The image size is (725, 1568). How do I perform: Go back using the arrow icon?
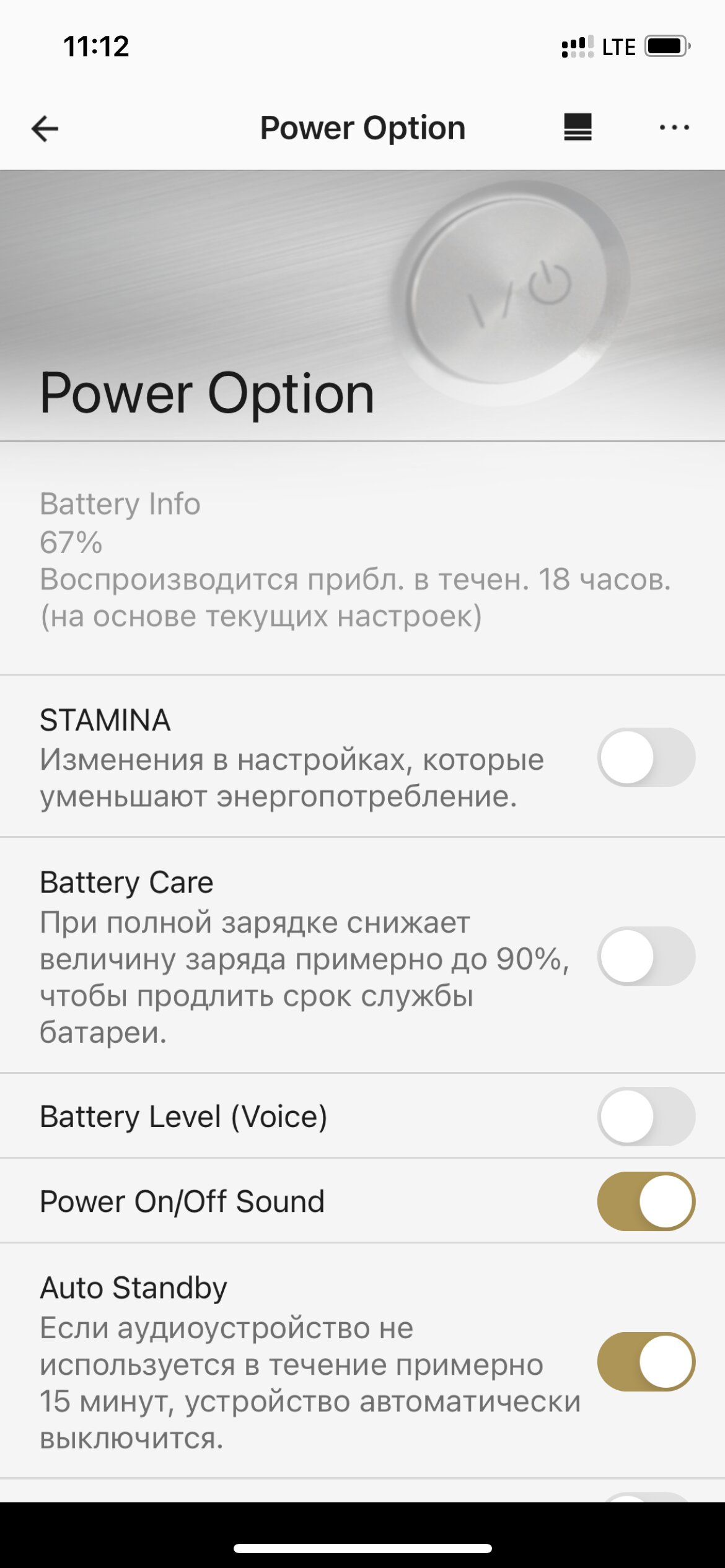coord(45,129)
